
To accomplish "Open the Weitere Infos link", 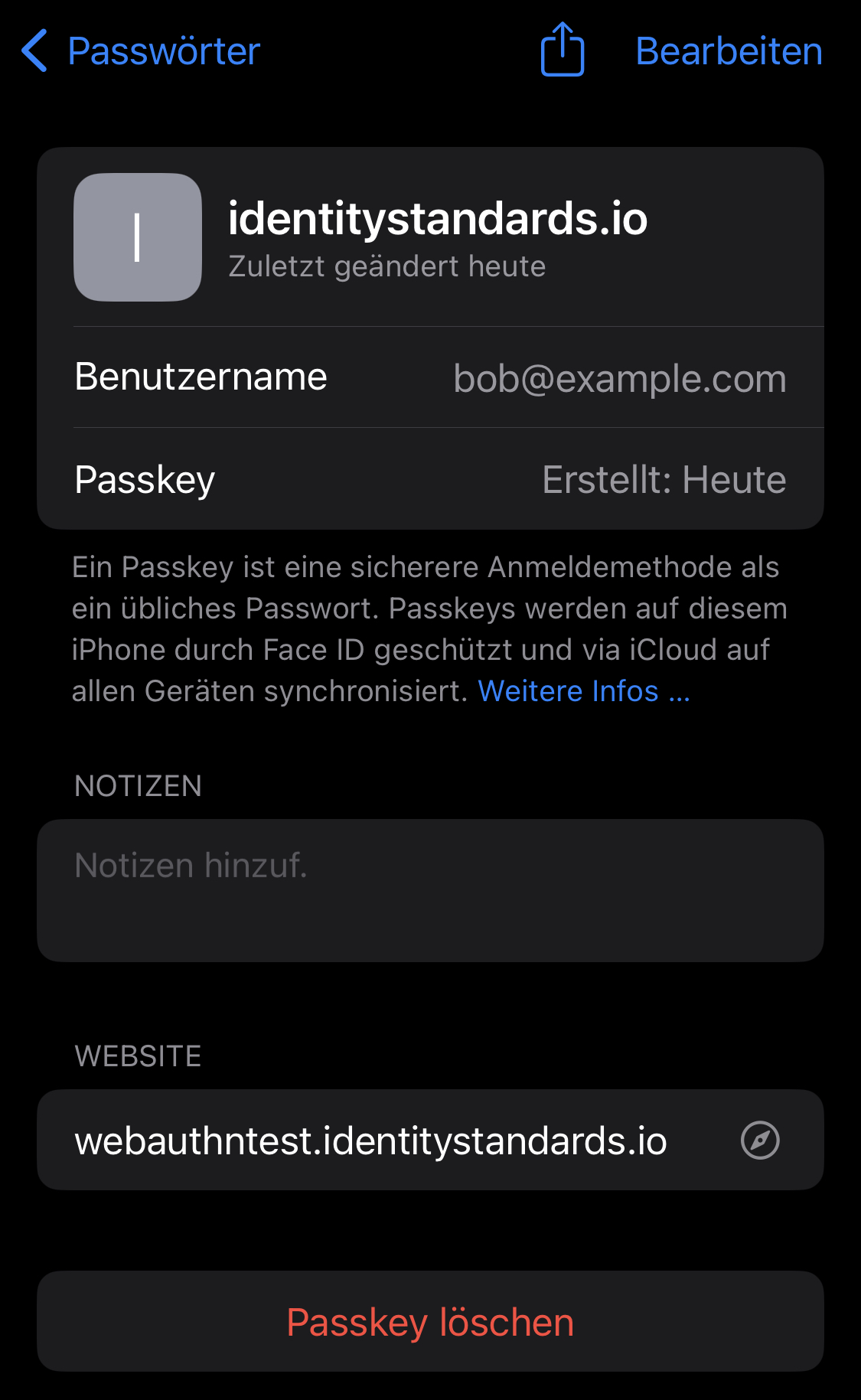I will (x=584, y=691).
